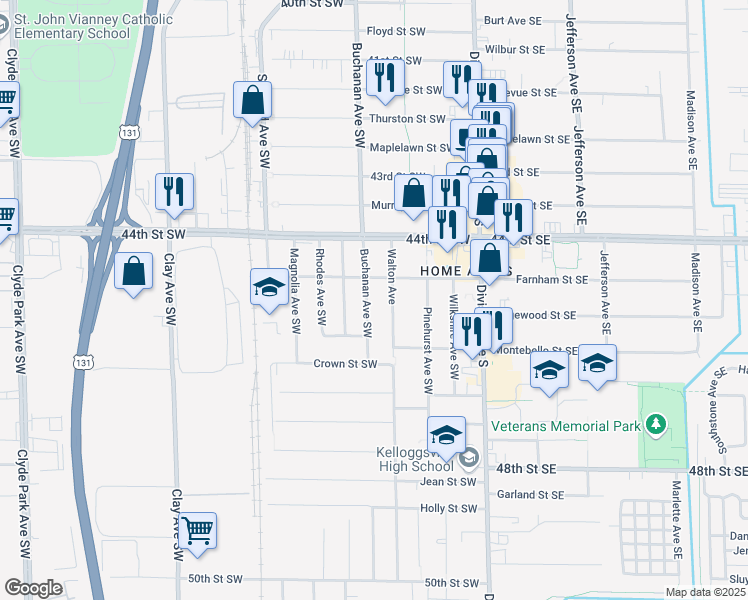Open the shopping bag marker on Farnham St SE
This screenshot has width=748, height=600.
coord(489,261)
